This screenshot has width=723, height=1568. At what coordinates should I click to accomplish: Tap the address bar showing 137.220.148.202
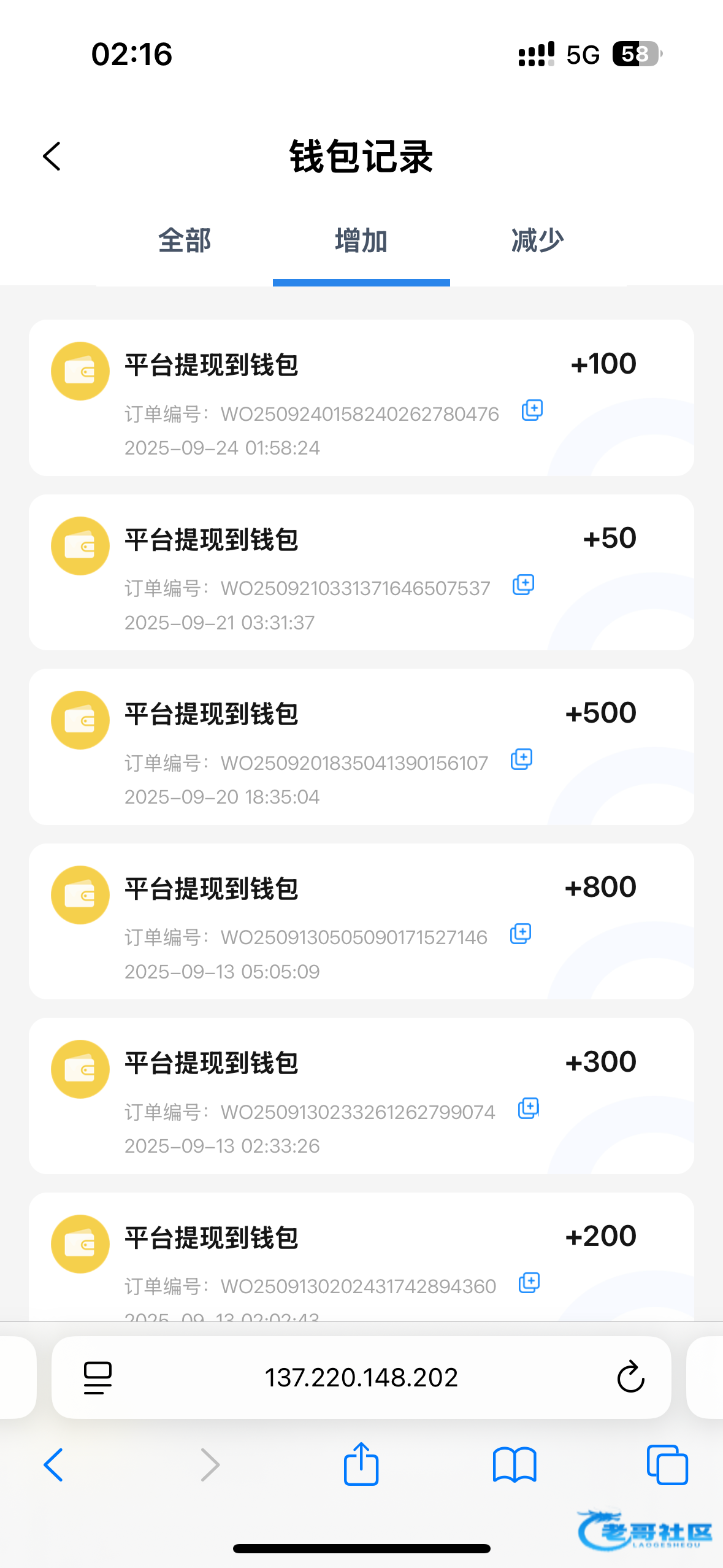pyautogui.click(x=361, y=1378)
